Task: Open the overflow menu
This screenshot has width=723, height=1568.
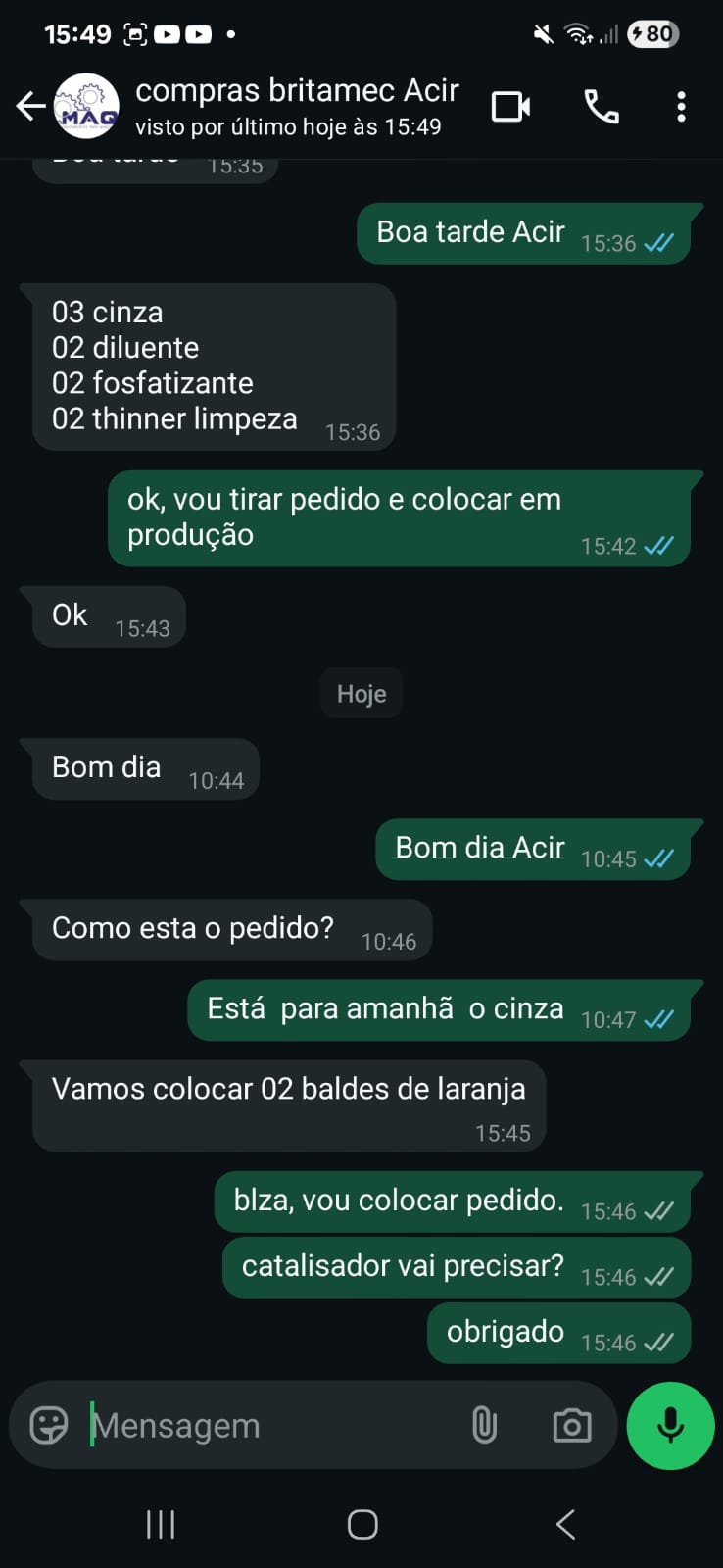Action: coord(681,106)
